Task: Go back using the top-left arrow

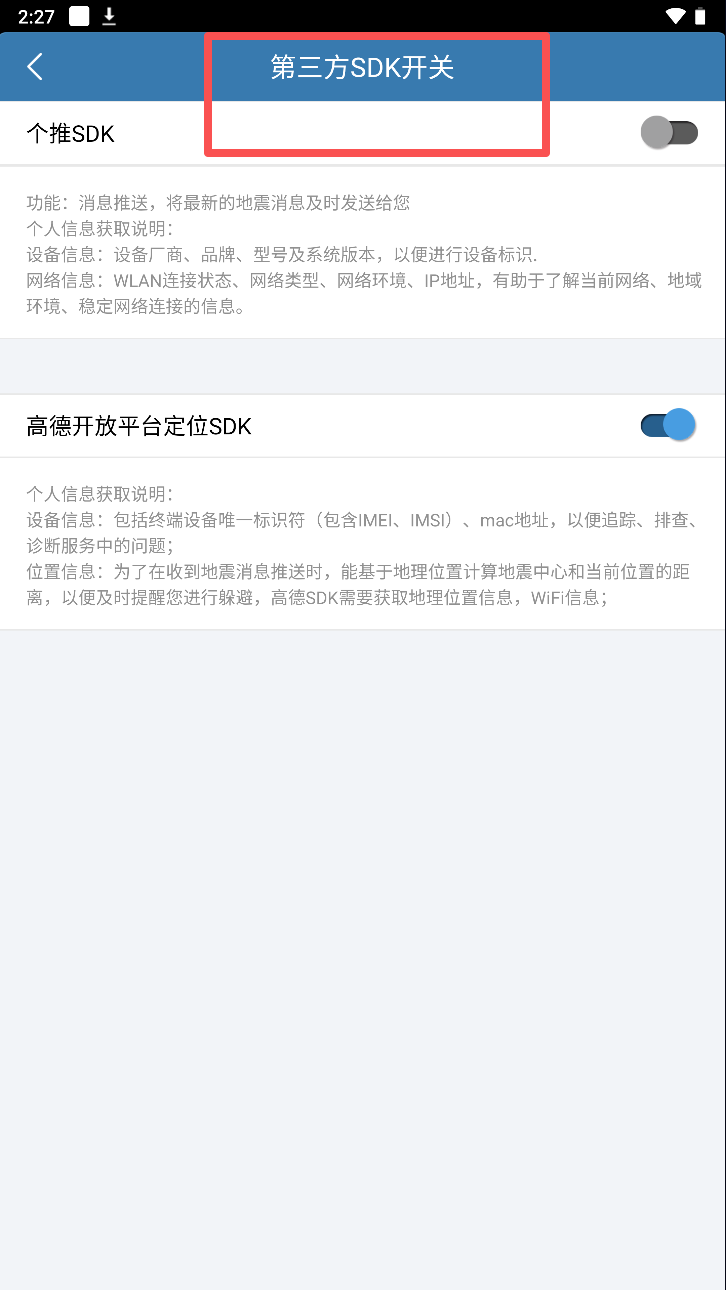Action: click(36, 67)
